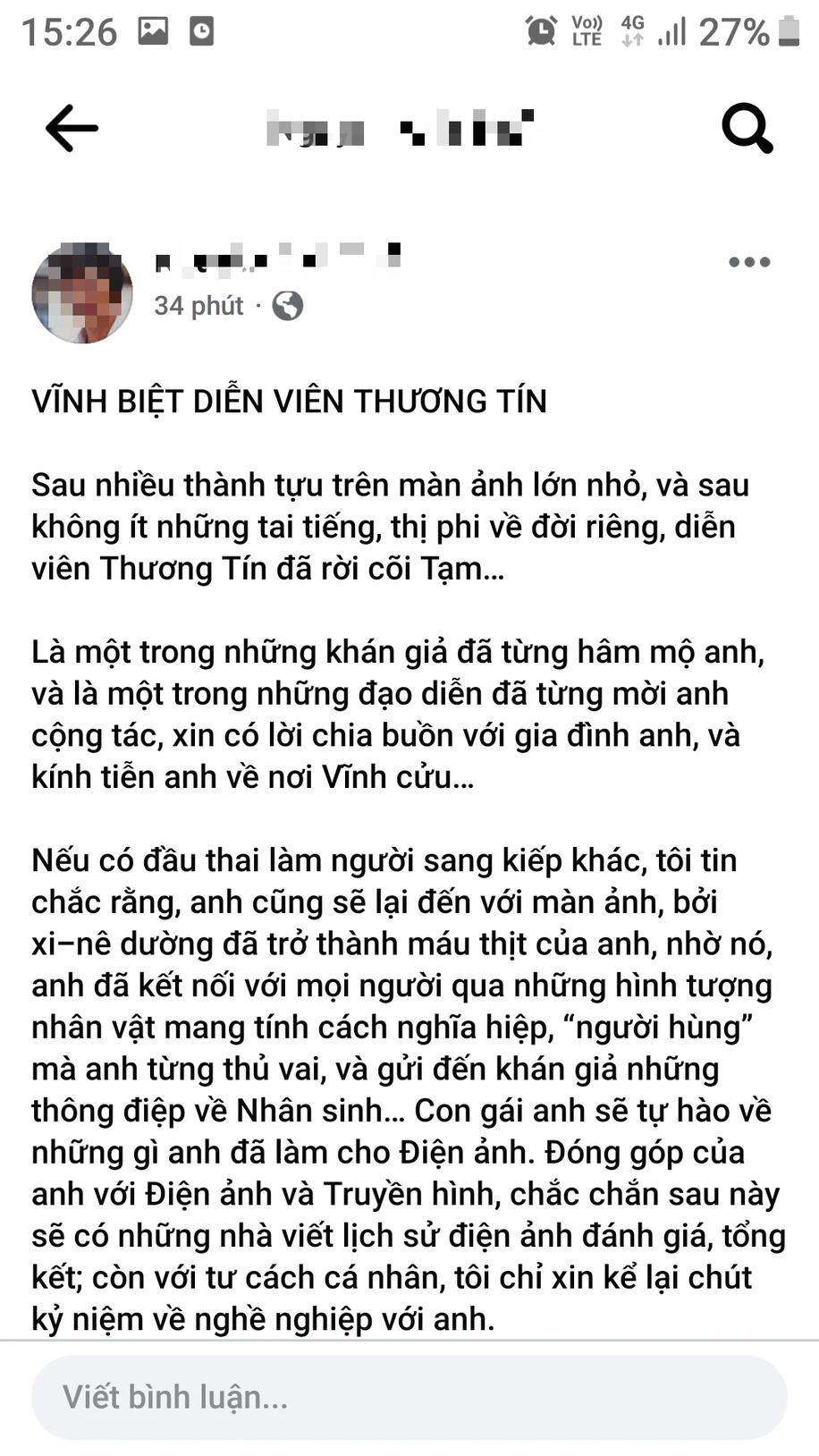
Task: Tap the globe icon for post audience
Action: tap(287, 306)
